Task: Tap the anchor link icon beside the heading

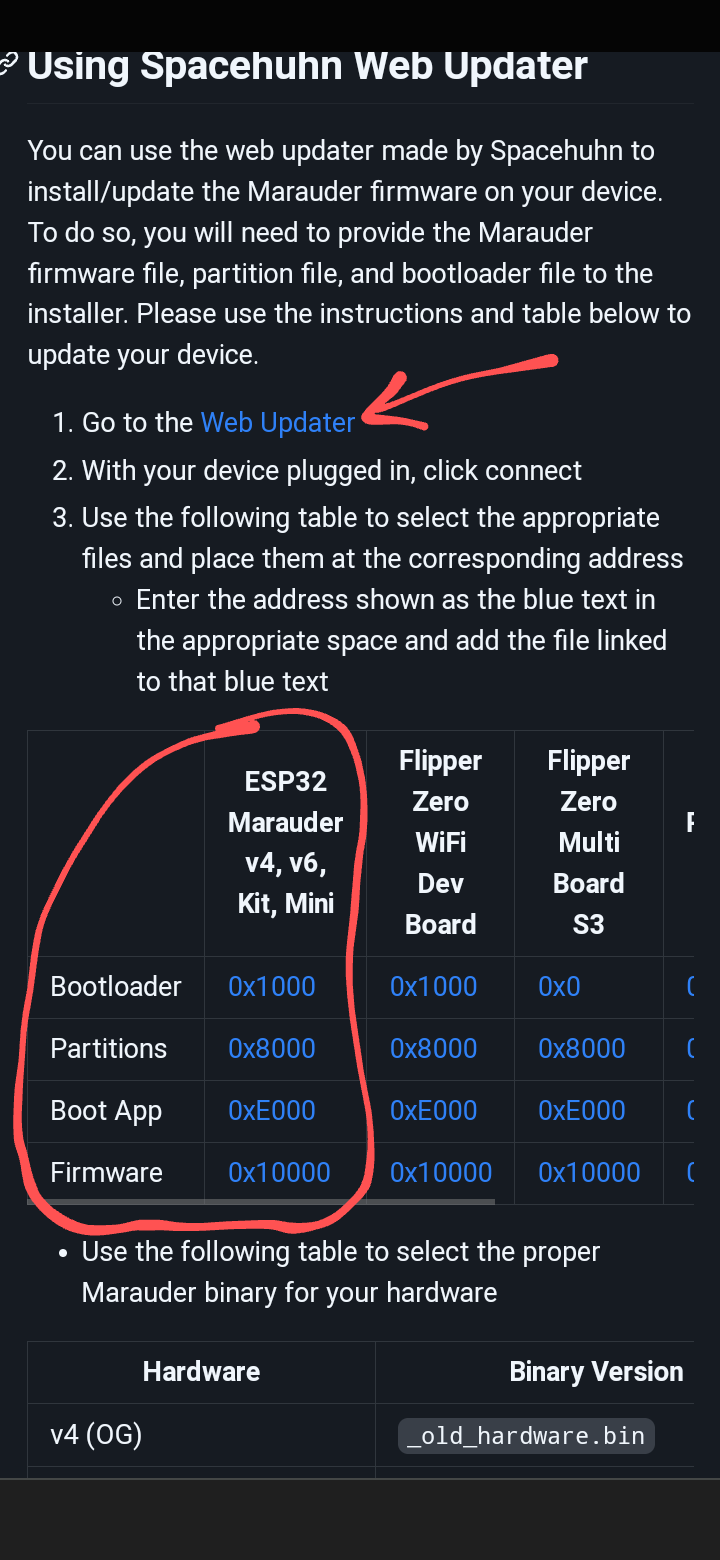Action: click(x=7, y=66)
